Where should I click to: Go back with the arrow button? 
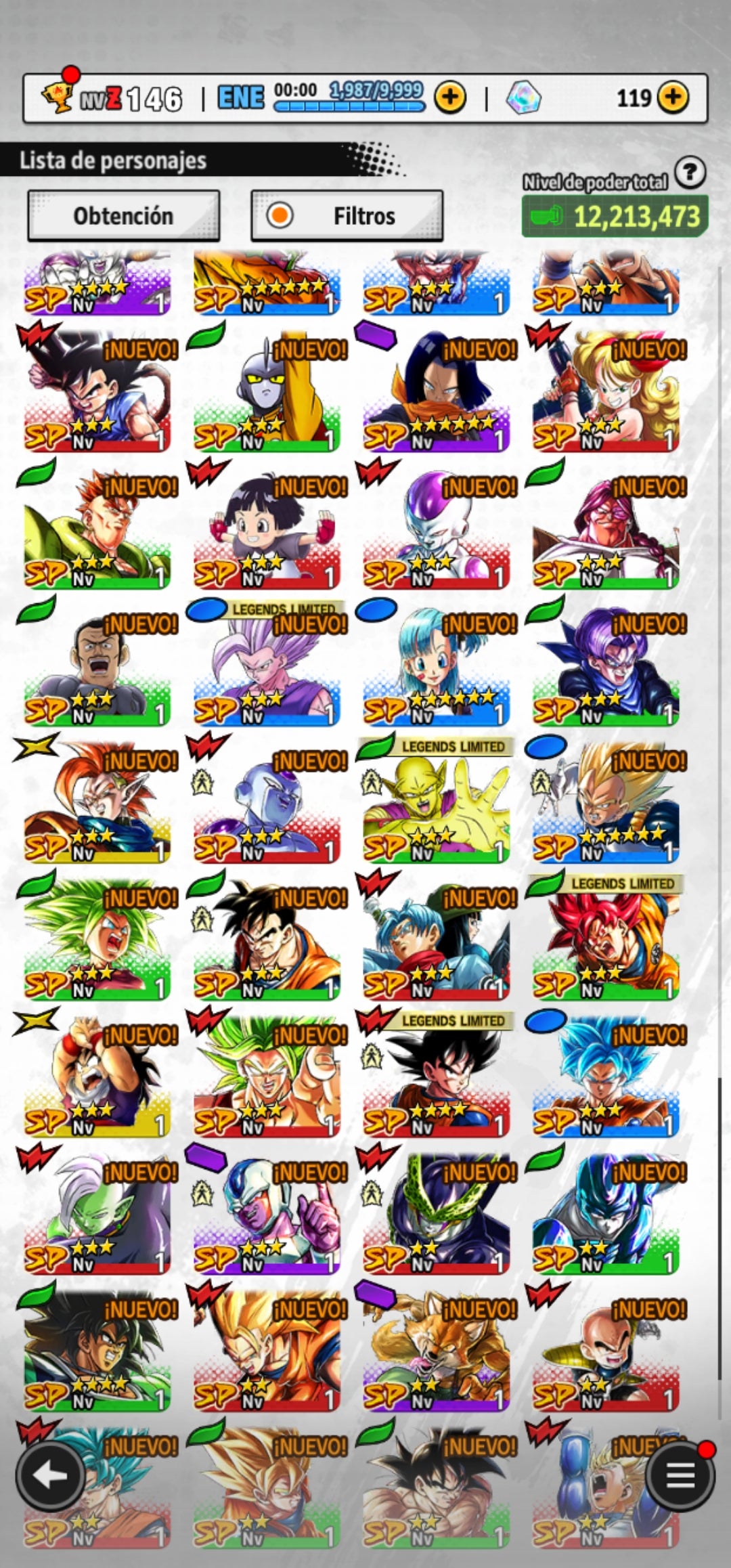tap(51, 1476)
